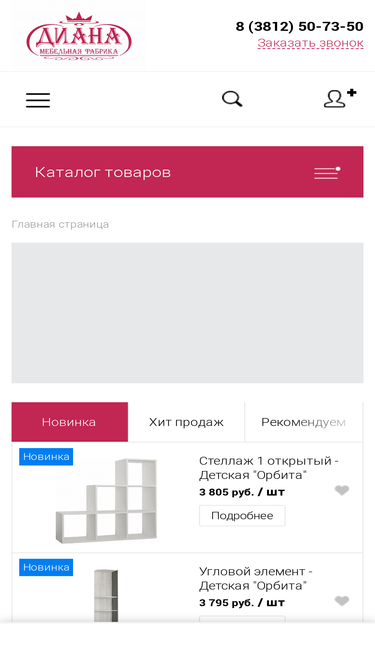Open the hamburger menu
Viewport: 375px width, 667px height.
coord(38,100)
